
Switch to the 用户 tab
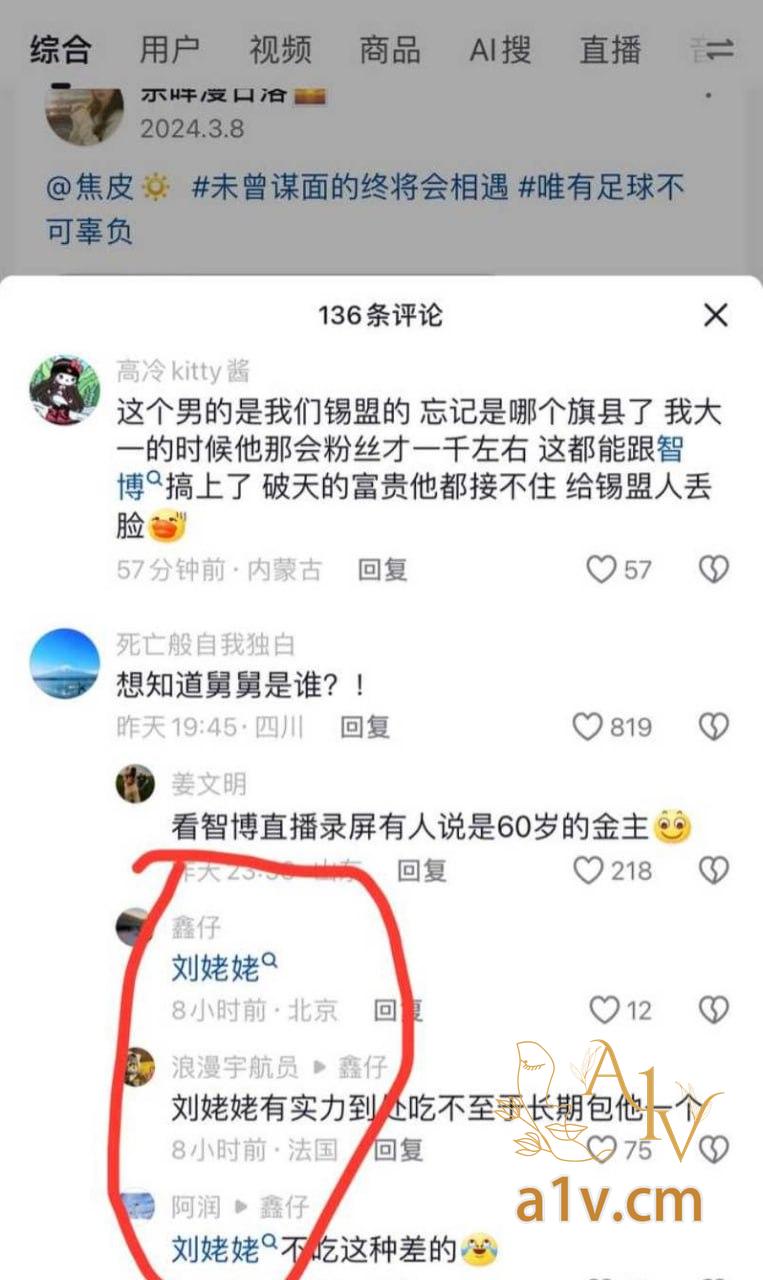pyautogui.click(x=170, y=50)
